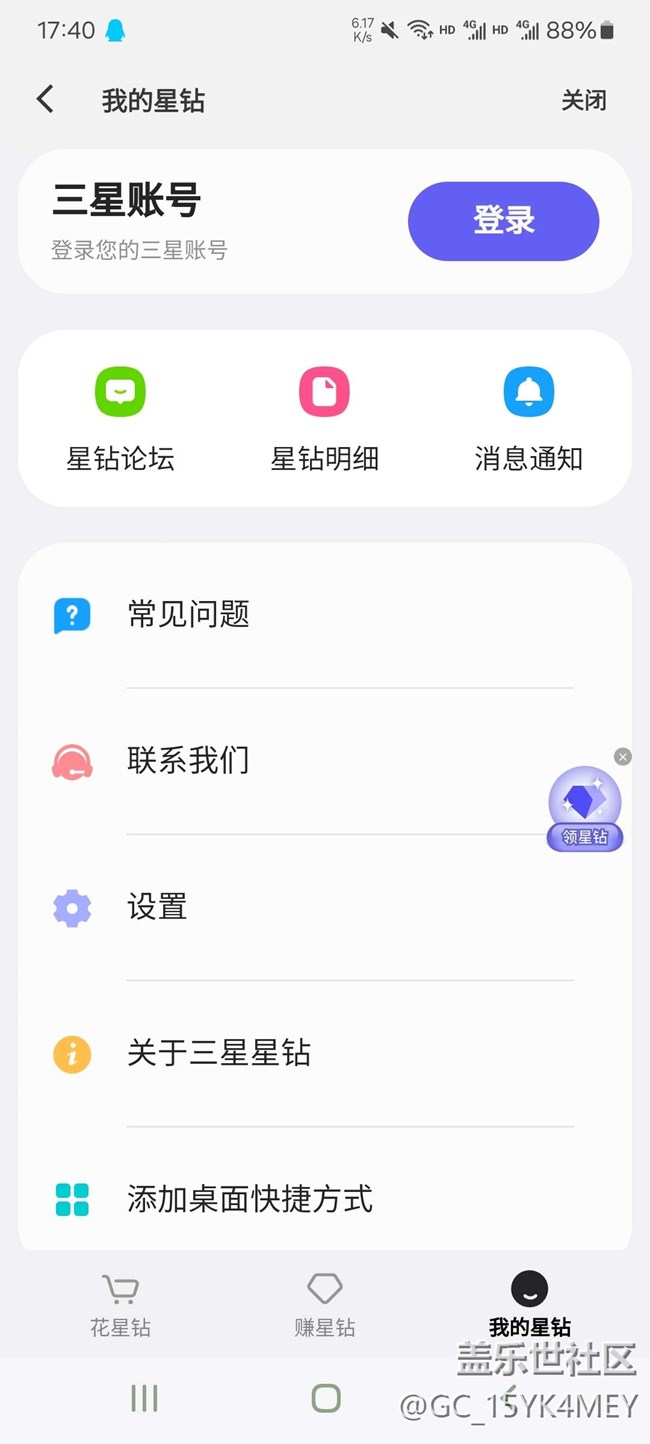Screen dimensions: 650x1444
Task: Tap 关闭 to close the page
Action: point(583,100)
